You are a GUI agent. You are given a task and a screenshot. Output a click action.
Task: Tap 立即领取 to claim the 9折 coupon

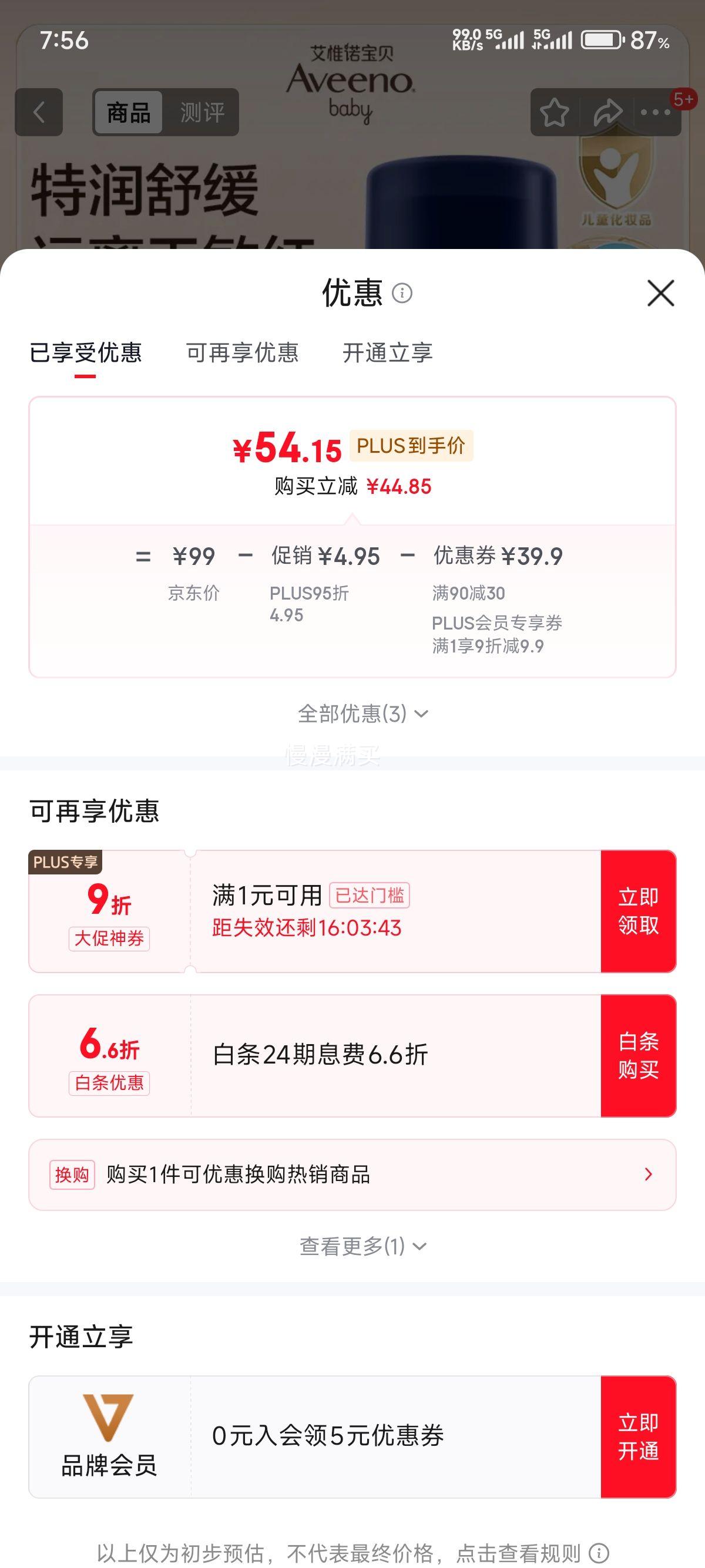(x=640, y=911)
